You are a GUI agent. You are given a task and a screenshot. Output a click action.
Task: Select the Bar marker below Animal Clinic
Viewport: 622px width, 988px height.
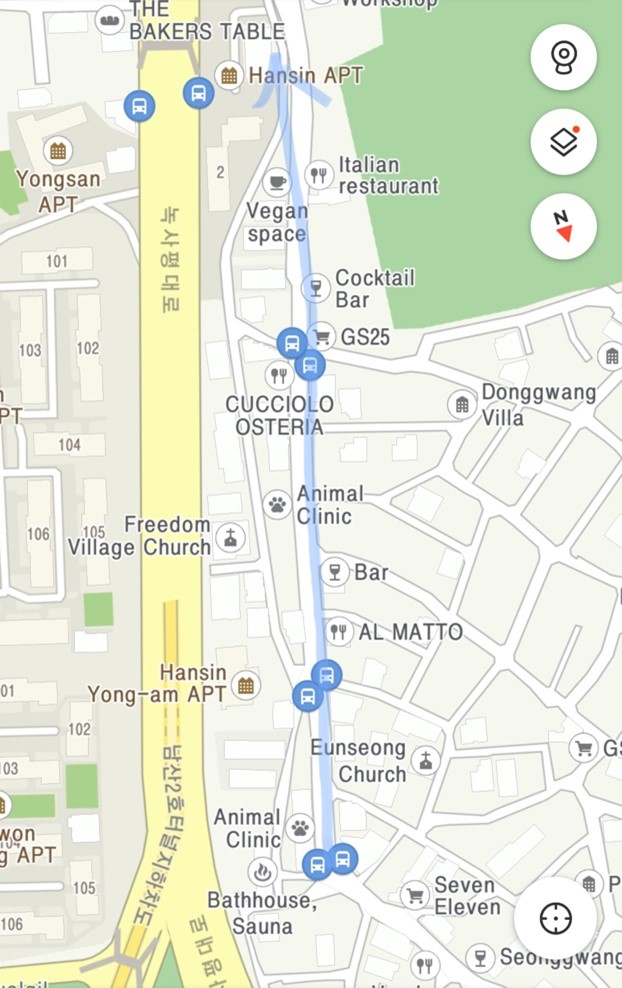click(335, 572)
